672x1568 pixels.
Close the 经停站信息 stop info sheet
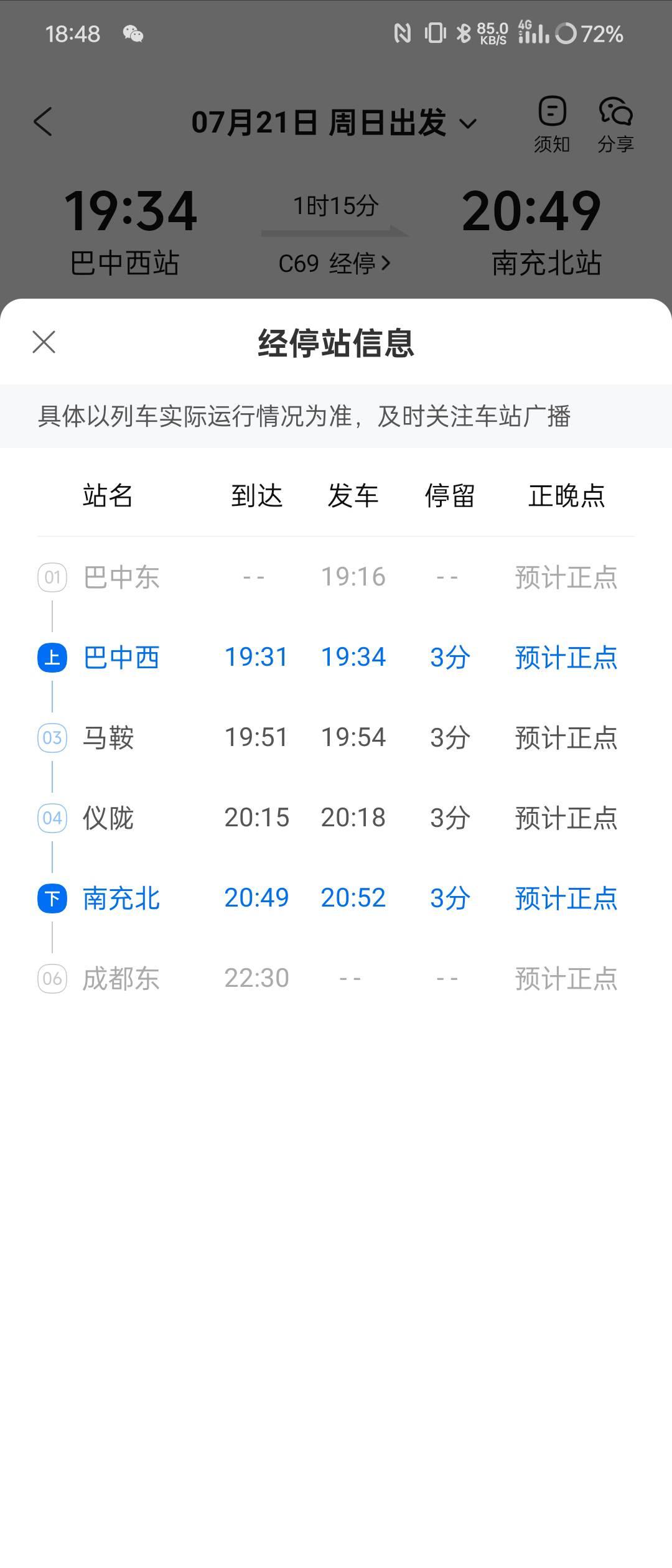coord(44,342)
